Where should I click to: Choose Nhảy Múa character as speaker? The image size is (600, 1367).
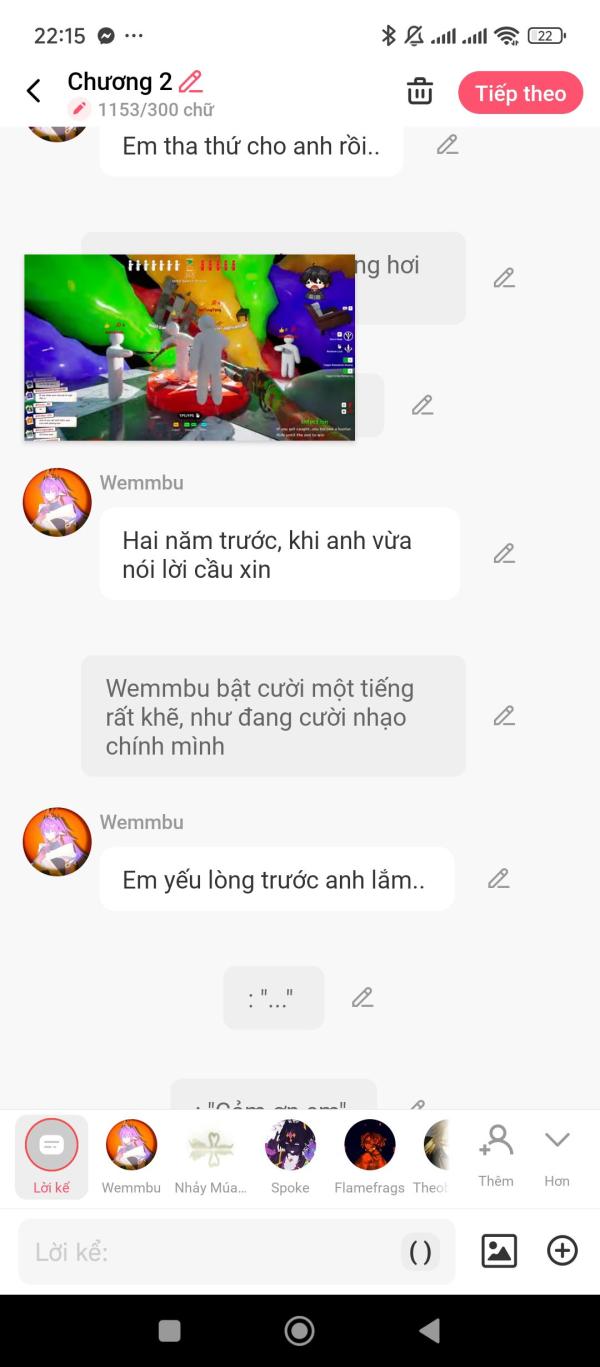[x=210, y=1157]
